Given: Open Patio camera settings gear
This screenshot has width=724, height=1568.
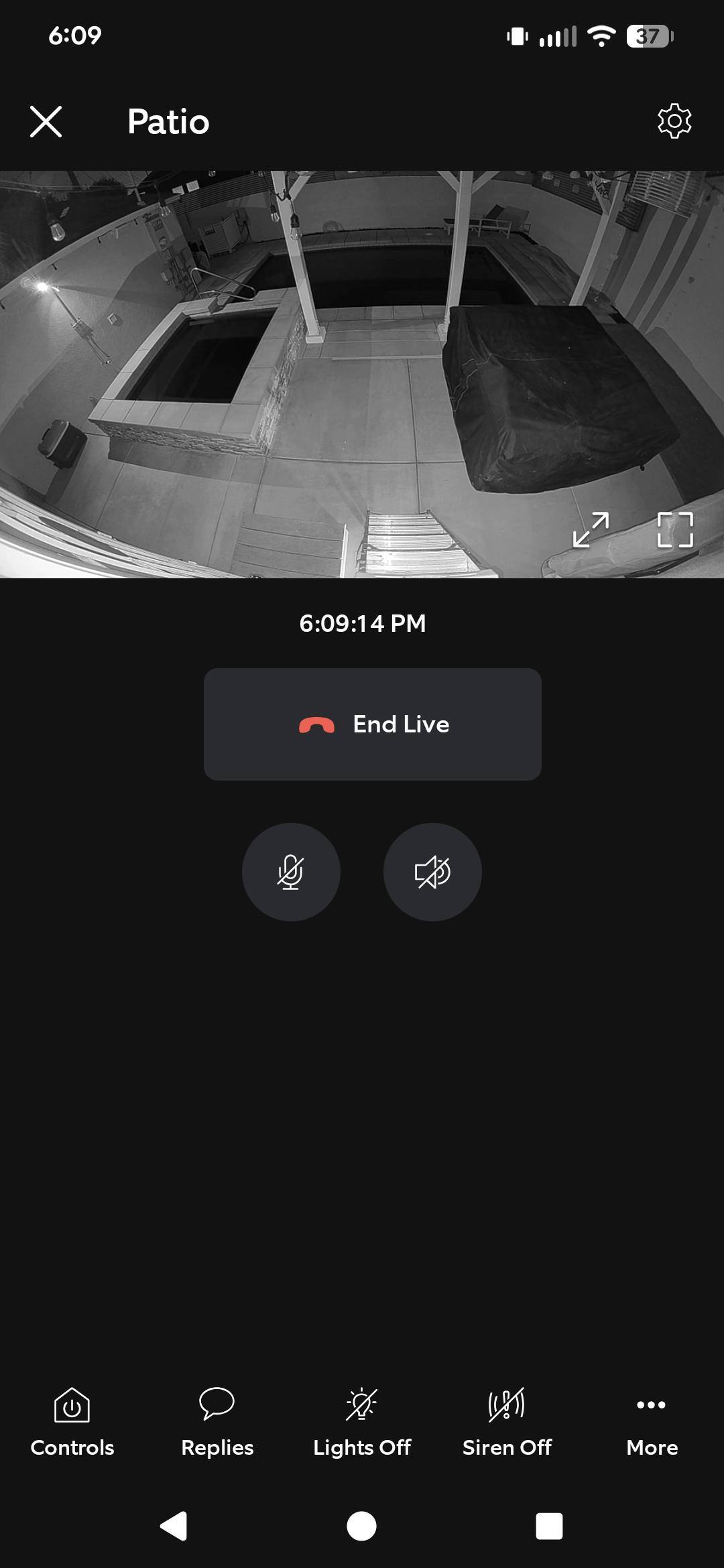Looking at the screenshot, I should pyautogui.click(x=674, y=121).
